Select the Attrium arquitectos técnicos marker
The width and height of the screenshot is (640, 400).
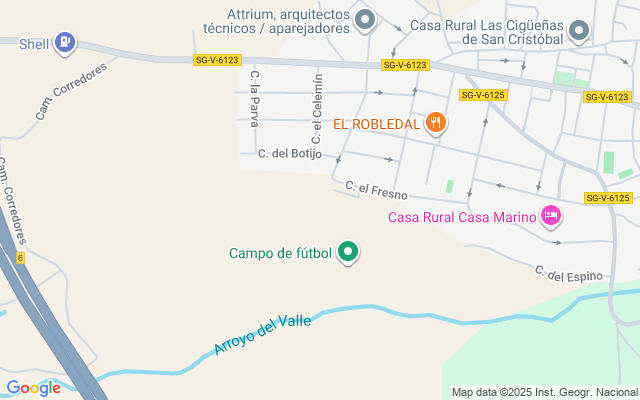click(x=365, y=19)
